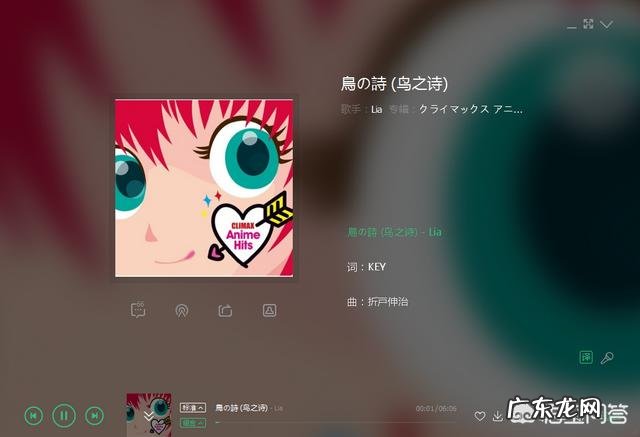Tap the microphone icon beside translation

pos(607,357)
